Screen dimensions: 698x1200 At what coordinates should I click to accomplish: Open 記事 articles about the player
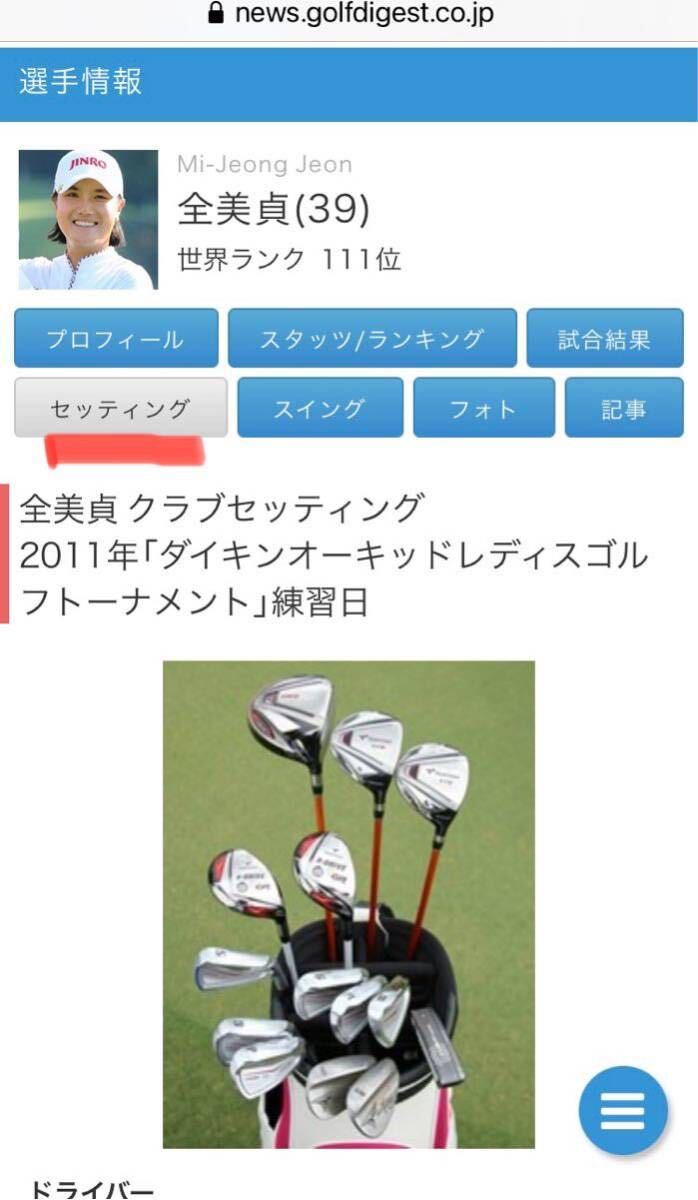[623, 408]
